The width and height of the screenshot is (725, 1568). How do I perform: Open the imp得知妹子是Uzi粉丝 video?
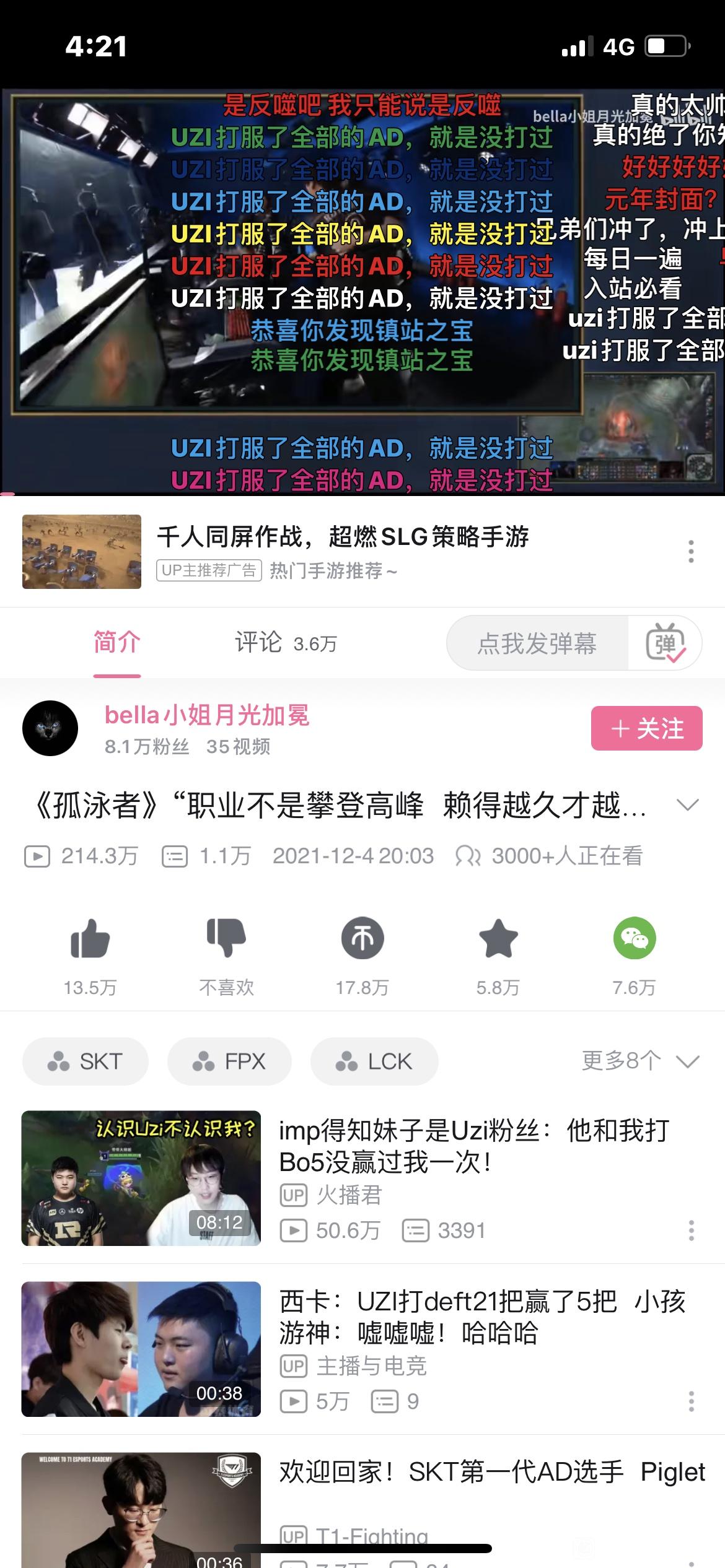(x=474, y=1147)
